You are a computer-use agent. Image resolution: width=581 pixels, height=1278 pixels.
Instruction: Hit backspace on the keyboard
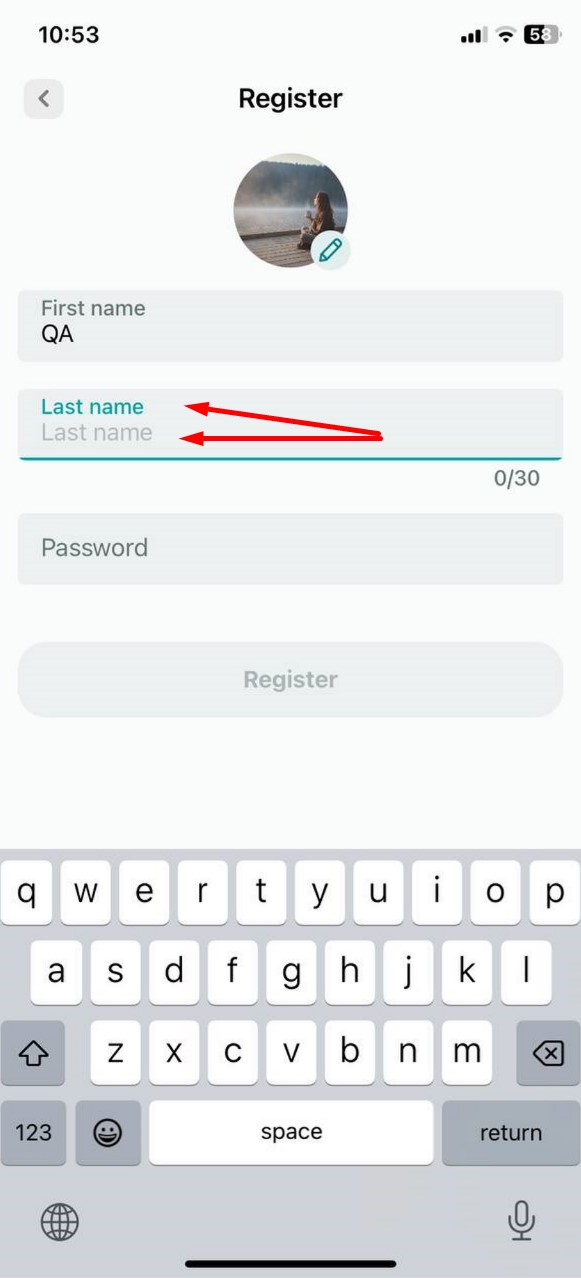tap(548, 1053)
